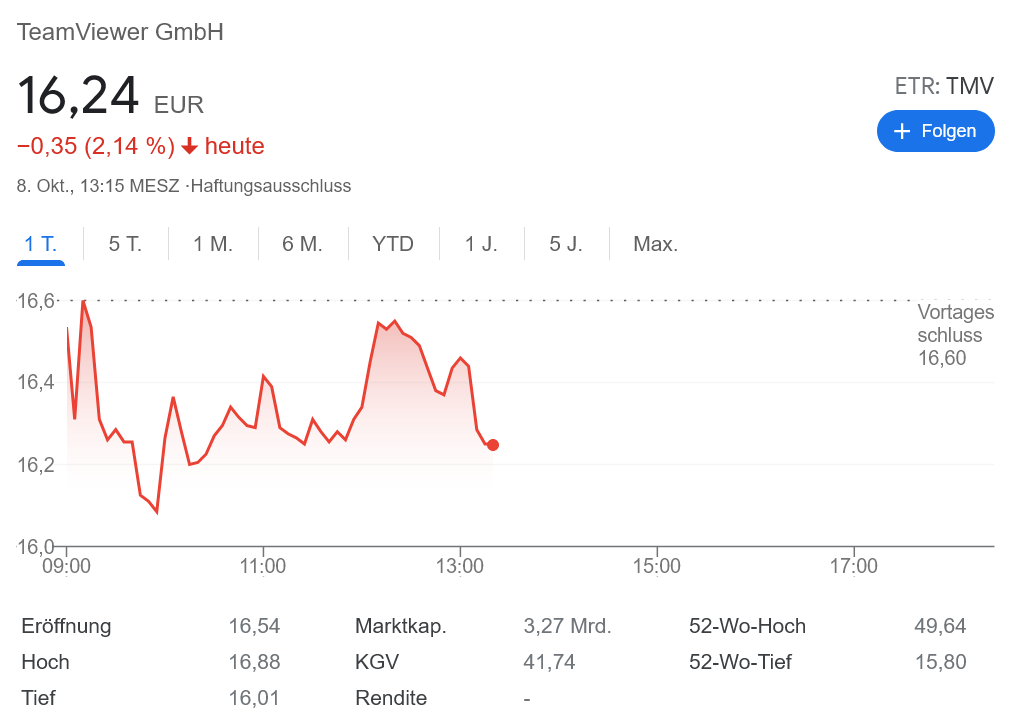Show the 5 J. price chart
This screenshot has height=728, width=1009.
pos(566,244)
